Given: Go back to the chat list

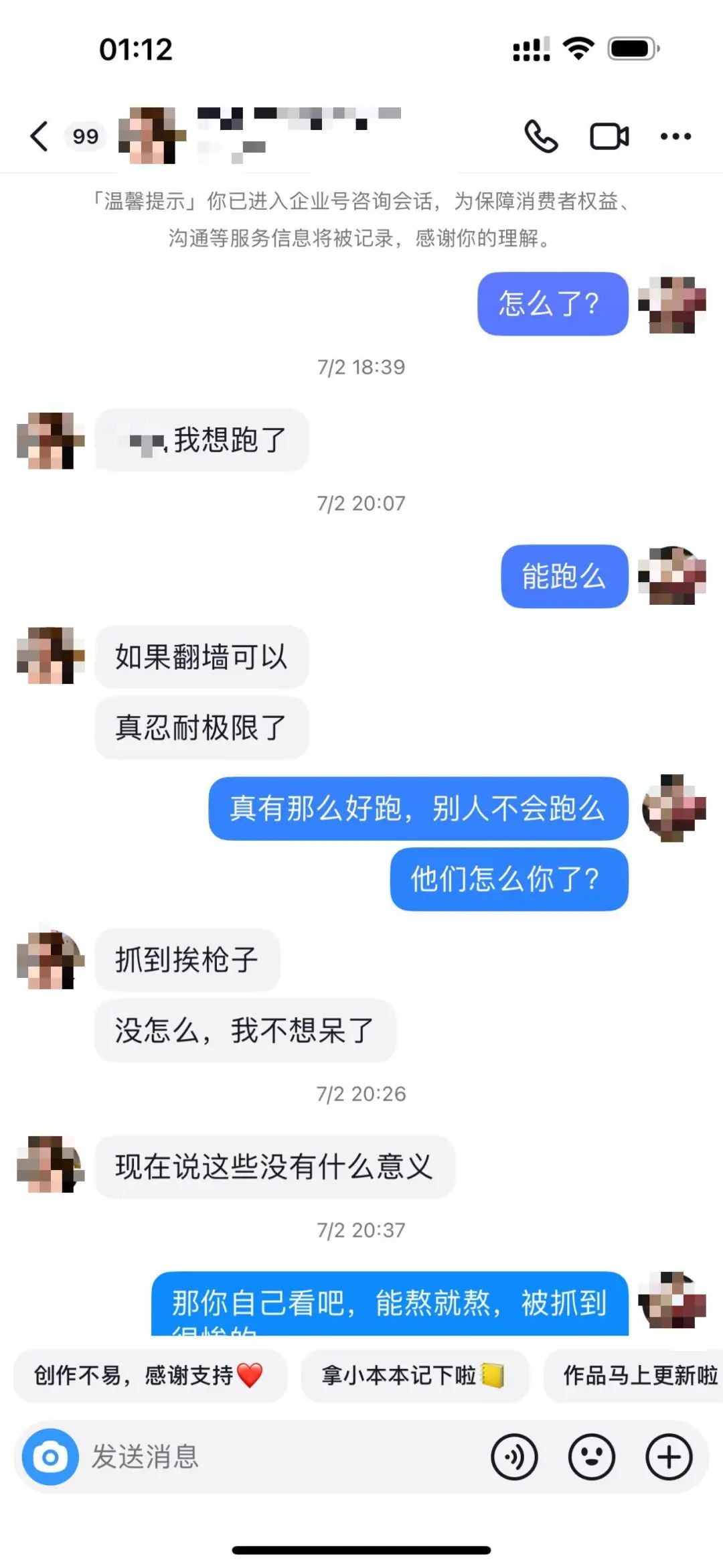Looking at the screenshot, I should (38, 135).
